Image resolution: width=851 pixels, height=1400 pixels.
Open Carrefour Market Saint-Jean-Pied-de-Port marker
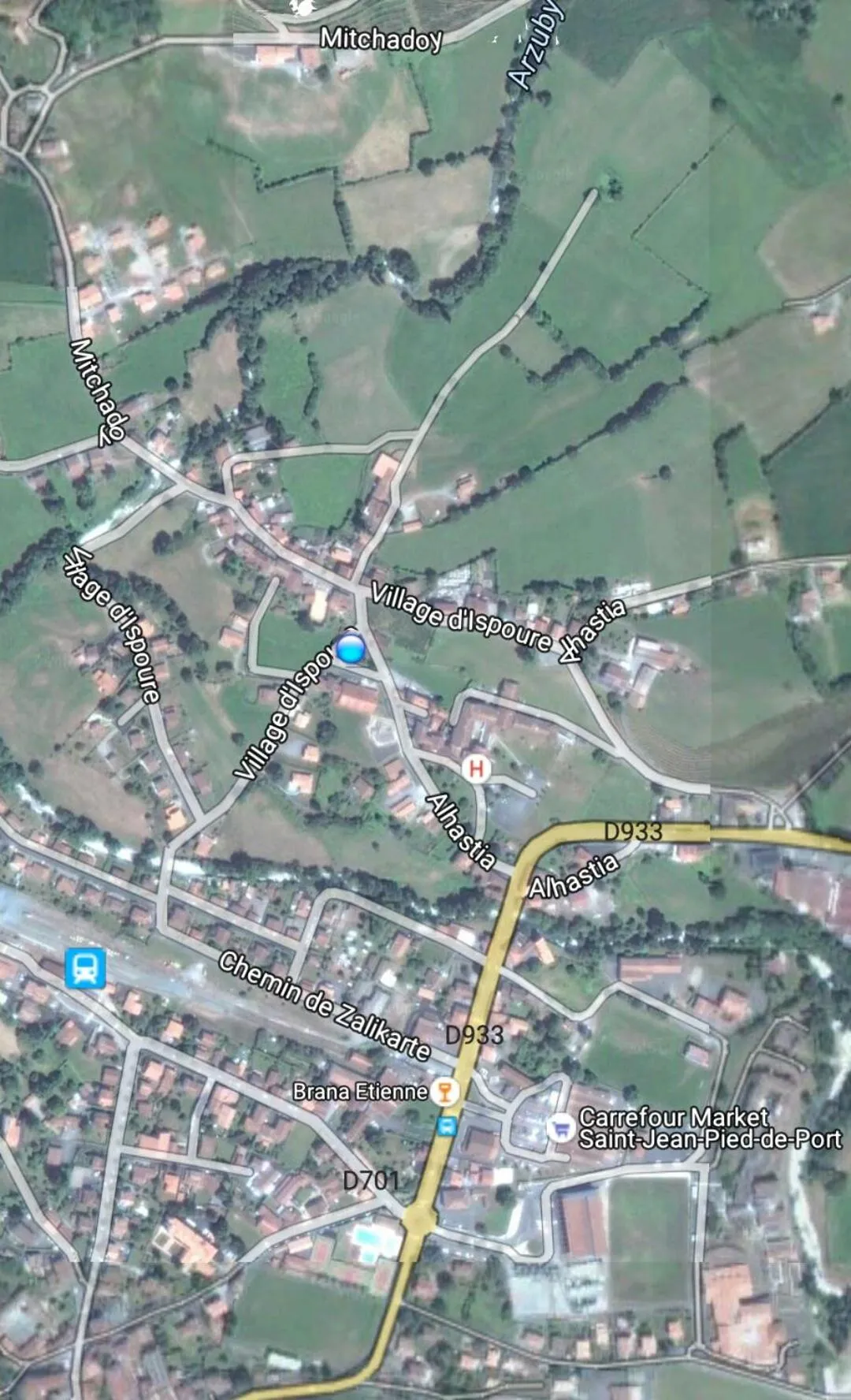[x=560, y=1128]
